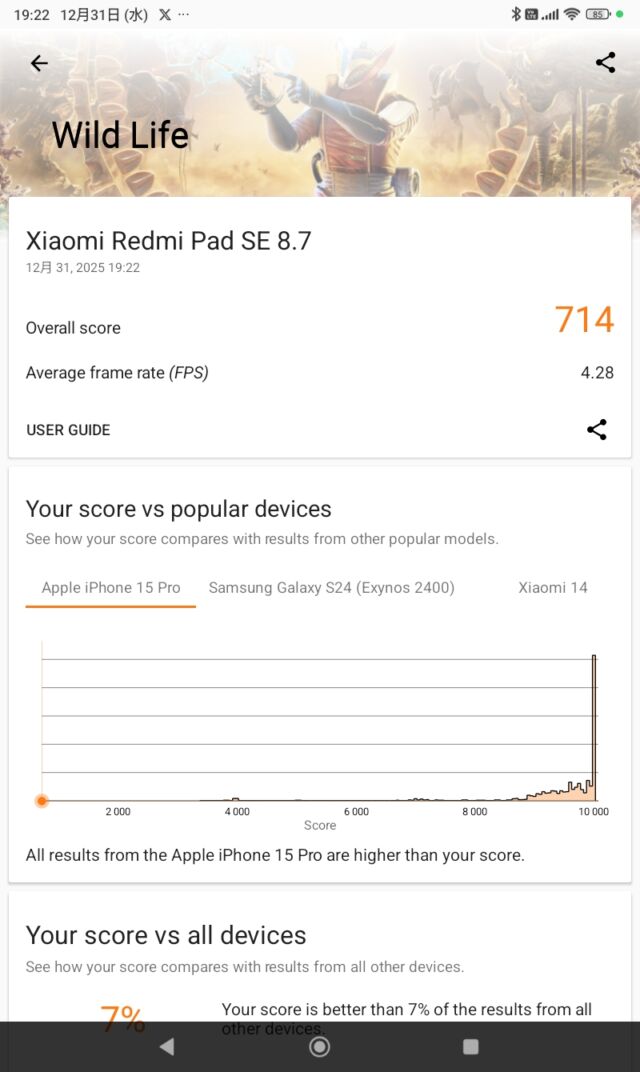Switch to the Xiaomi 14 tab
640x1072 pixels.
pos(552,588)
